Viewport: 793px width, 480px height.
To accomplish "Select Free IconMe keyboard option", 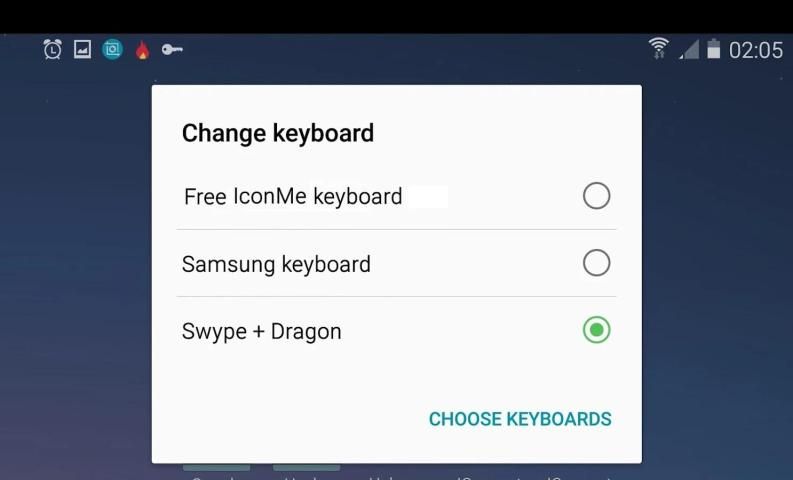I will click(596, 196).
